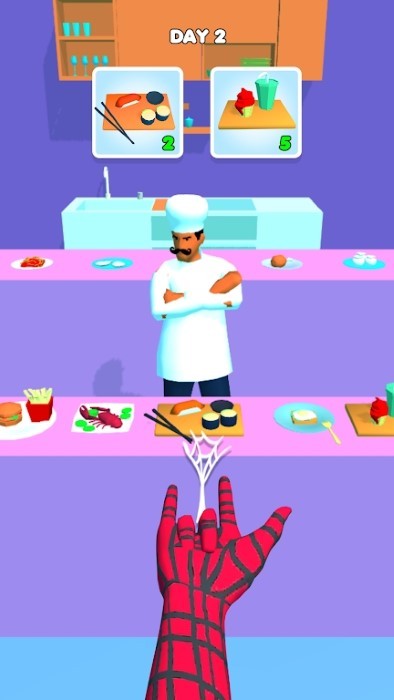Grab the sushi board with chopsticks
The height and width of the screenshot is (700, 394).
(195, 420)
